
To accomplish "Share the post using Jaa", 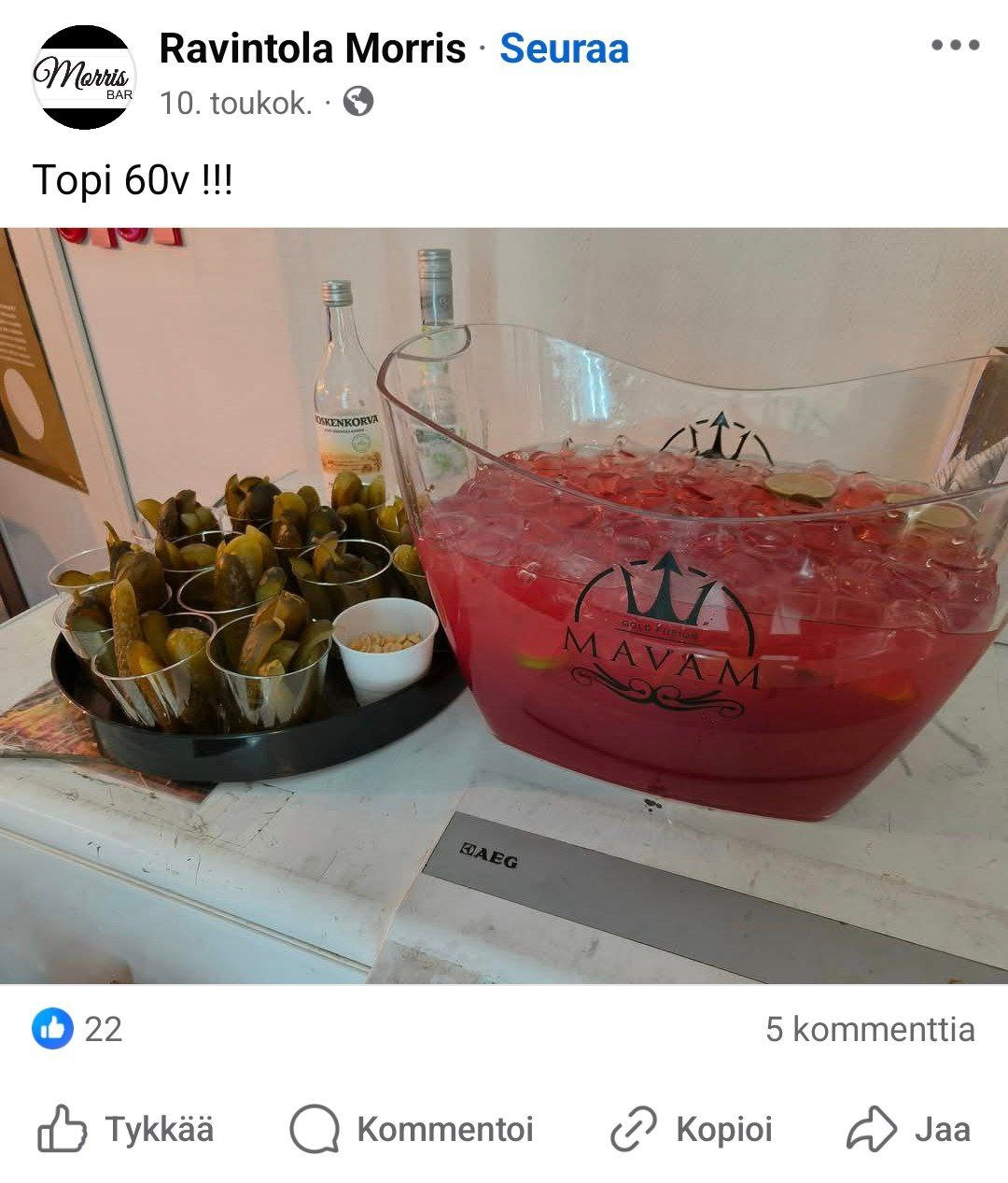I will (908, 1130).
